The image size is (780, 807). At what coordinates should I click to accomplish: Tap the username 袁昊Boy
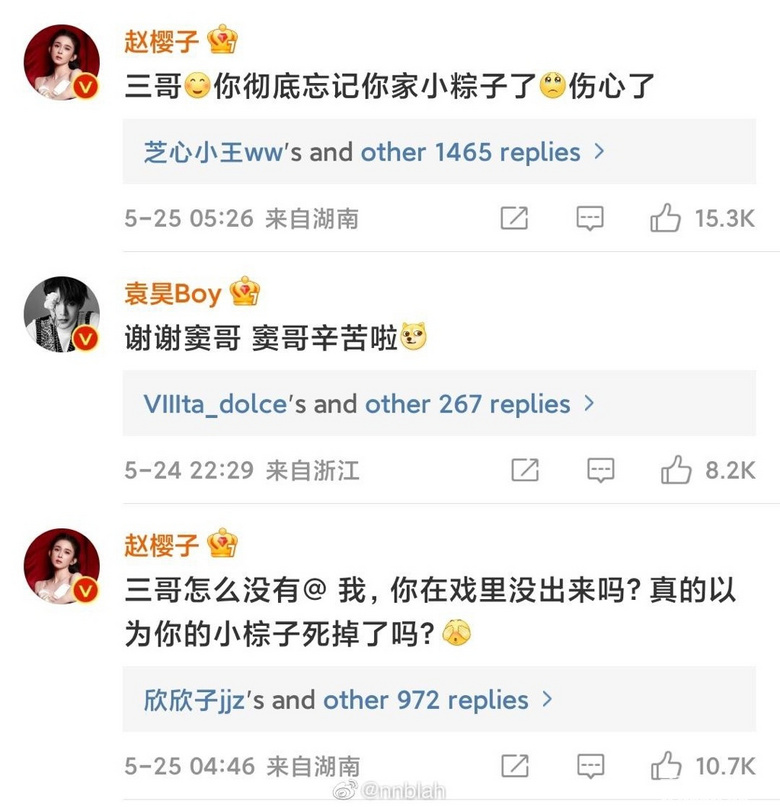[172, 294]
